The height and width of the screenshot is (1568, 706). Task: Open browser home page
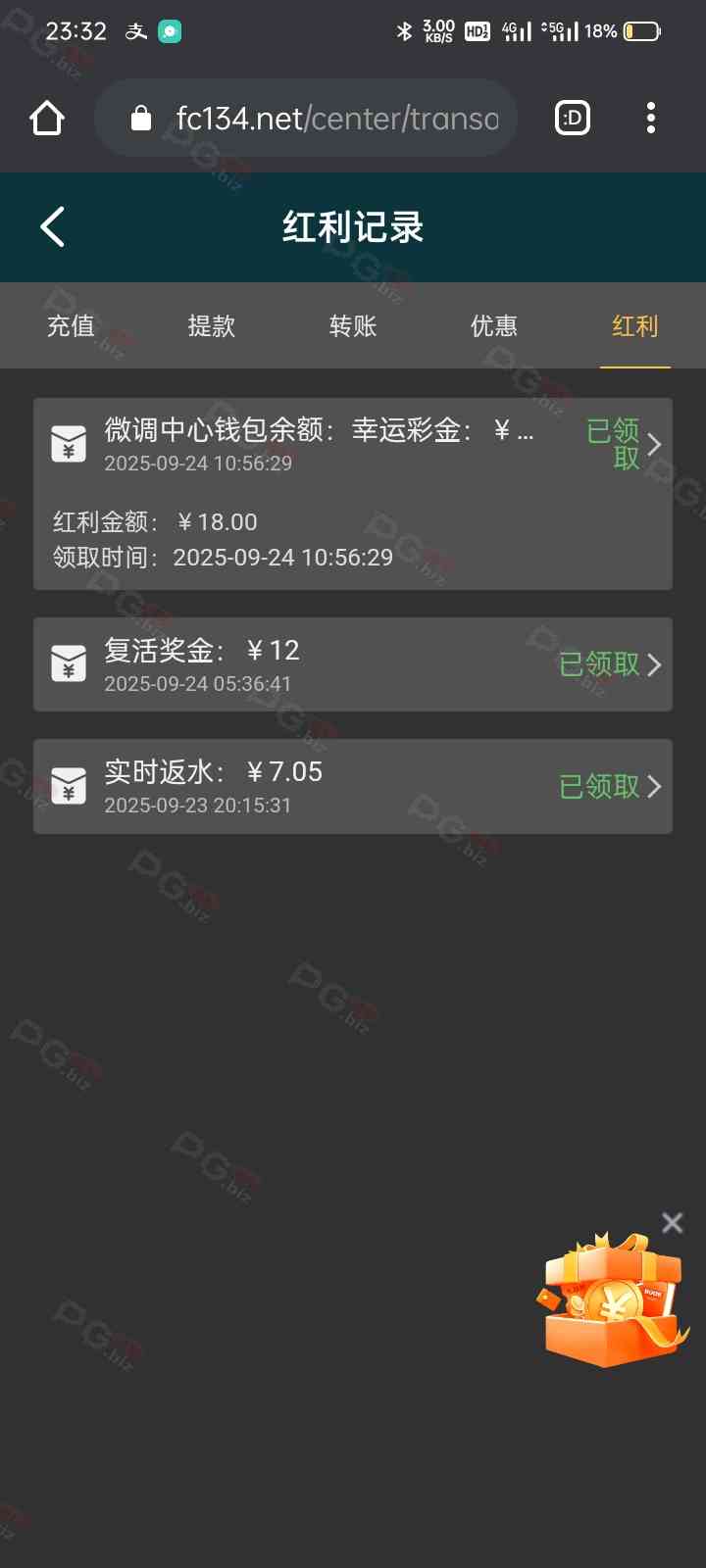tap(47, 119)
